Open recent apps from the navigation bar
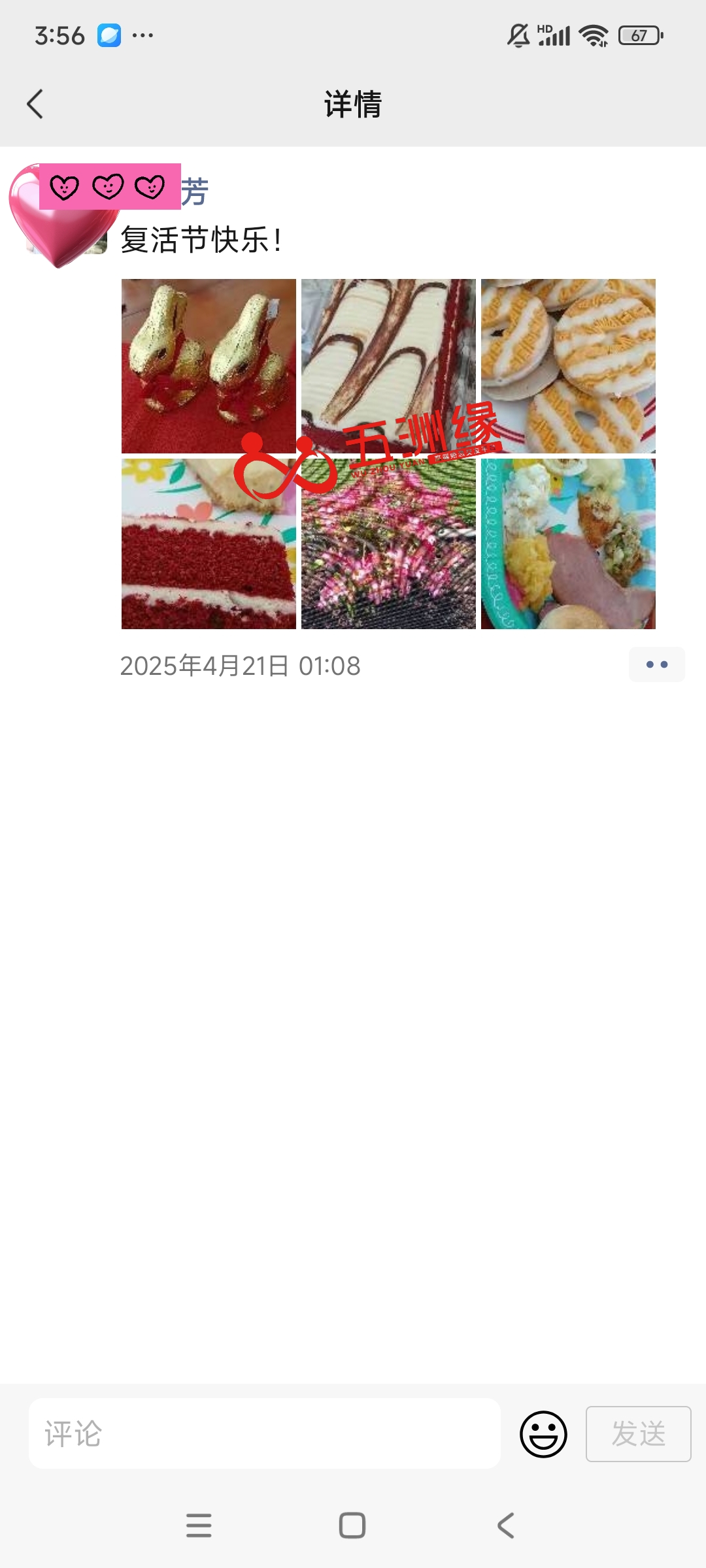This screenshot has width=706, height=1568. click(x=199, y=1526)
